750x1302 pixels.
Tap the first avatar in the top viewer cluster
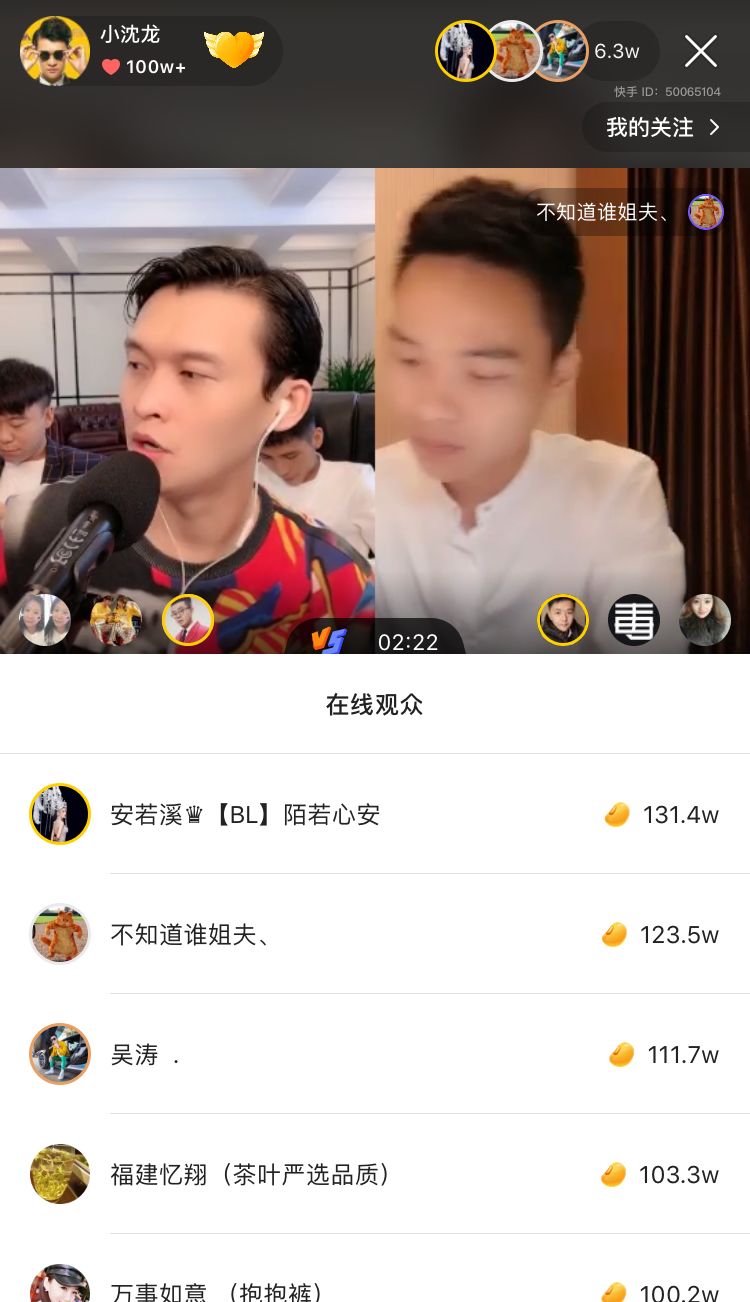click(463, 49)
